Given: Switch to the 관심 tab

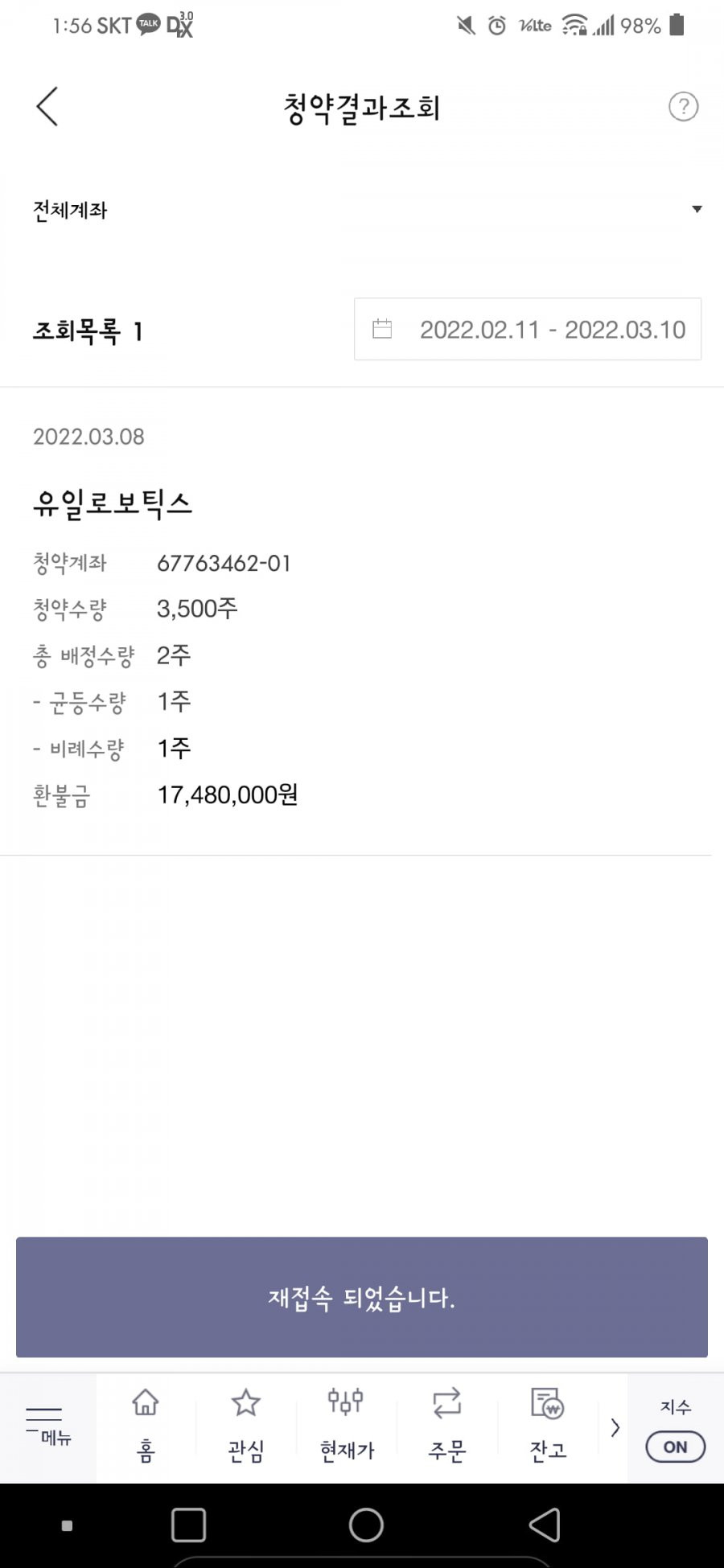Looking at the screenshot, I should 246,1425.
